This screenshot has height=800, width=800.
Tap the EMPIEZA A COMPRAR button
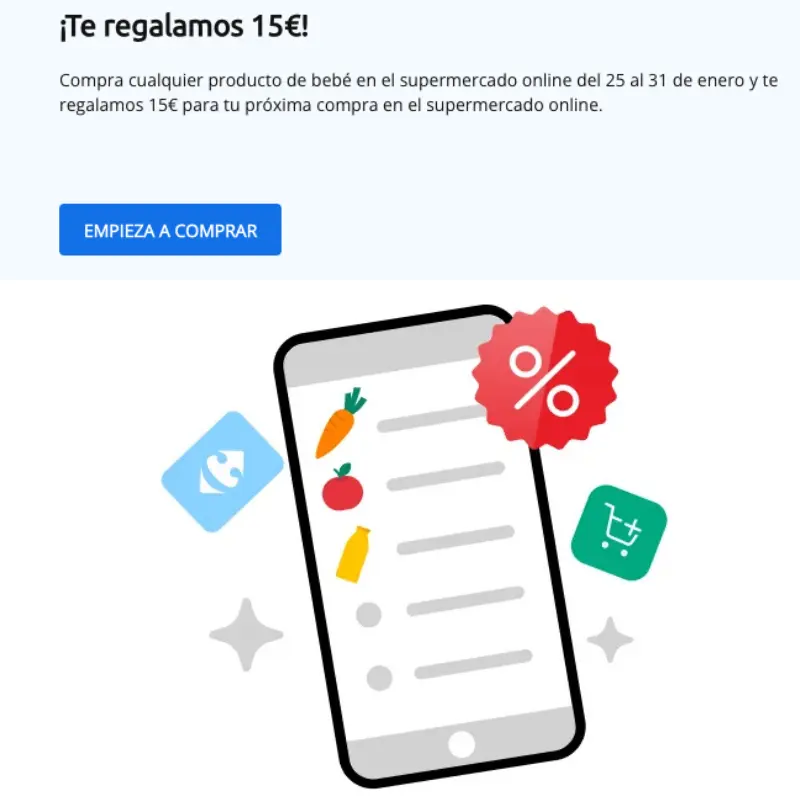(170, 230)
